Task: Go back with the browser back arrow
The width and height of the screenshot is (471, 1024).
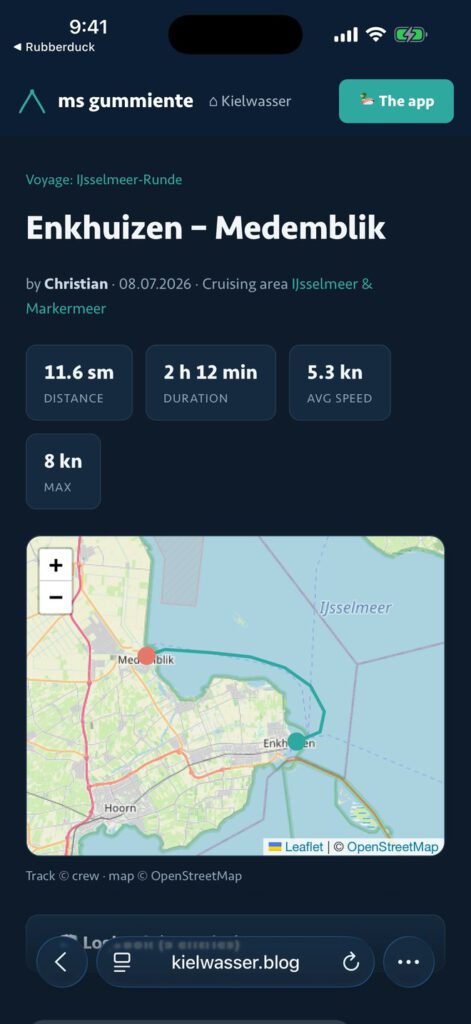Action: point(62,962)
